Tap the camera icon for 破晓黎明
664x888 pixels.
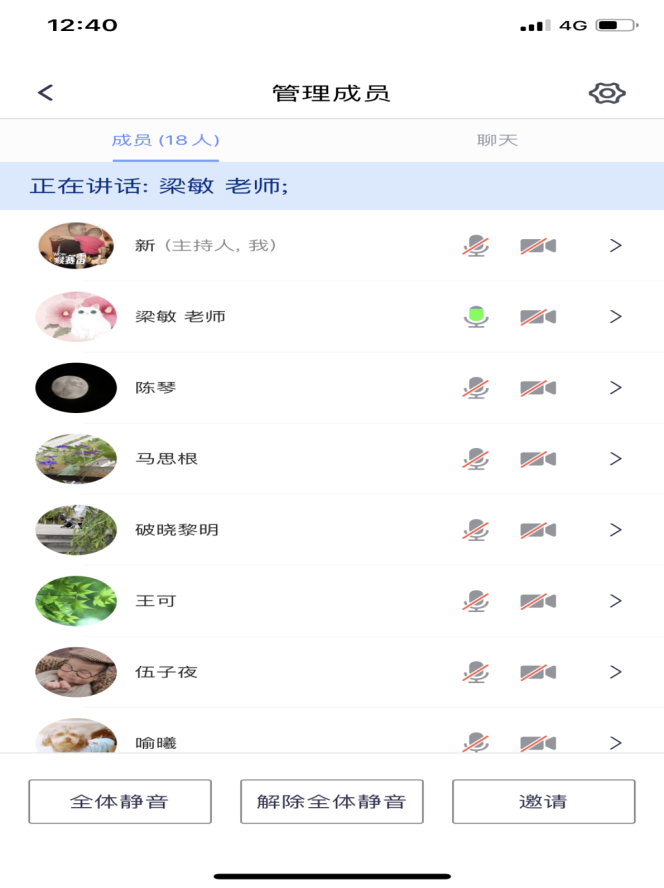click(x=538, y=530)
